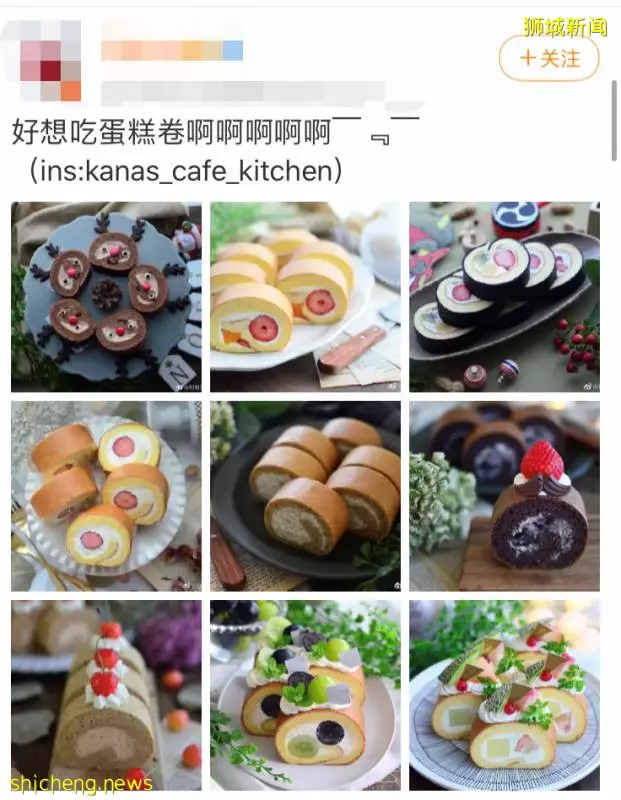Open the reindeer chocolate roll photo
Viewport: 621px width, 800px height.
pyautogui.click(x=106, y=296)
